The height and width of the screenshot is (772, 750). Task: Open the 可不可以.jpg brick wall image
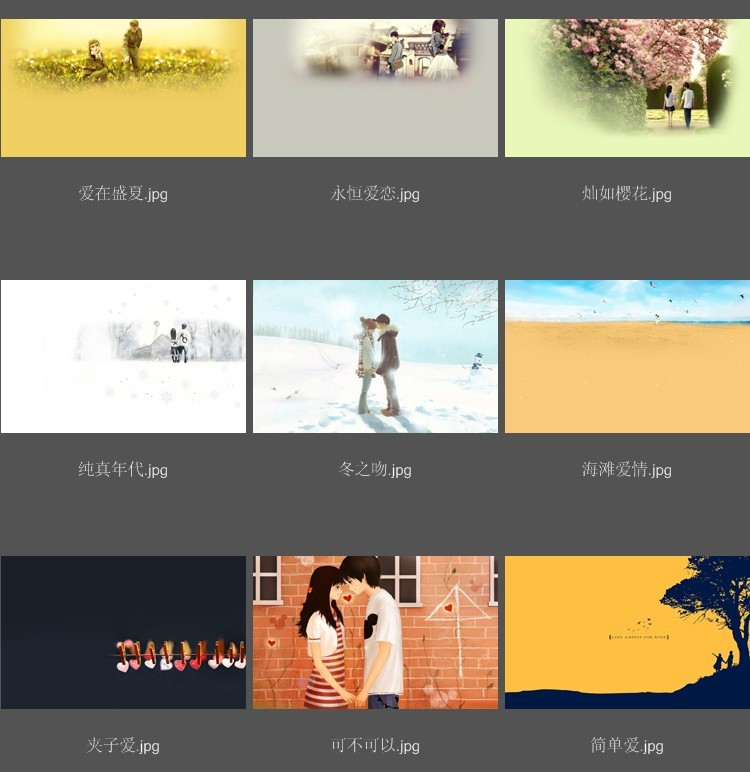click(375, 632)
